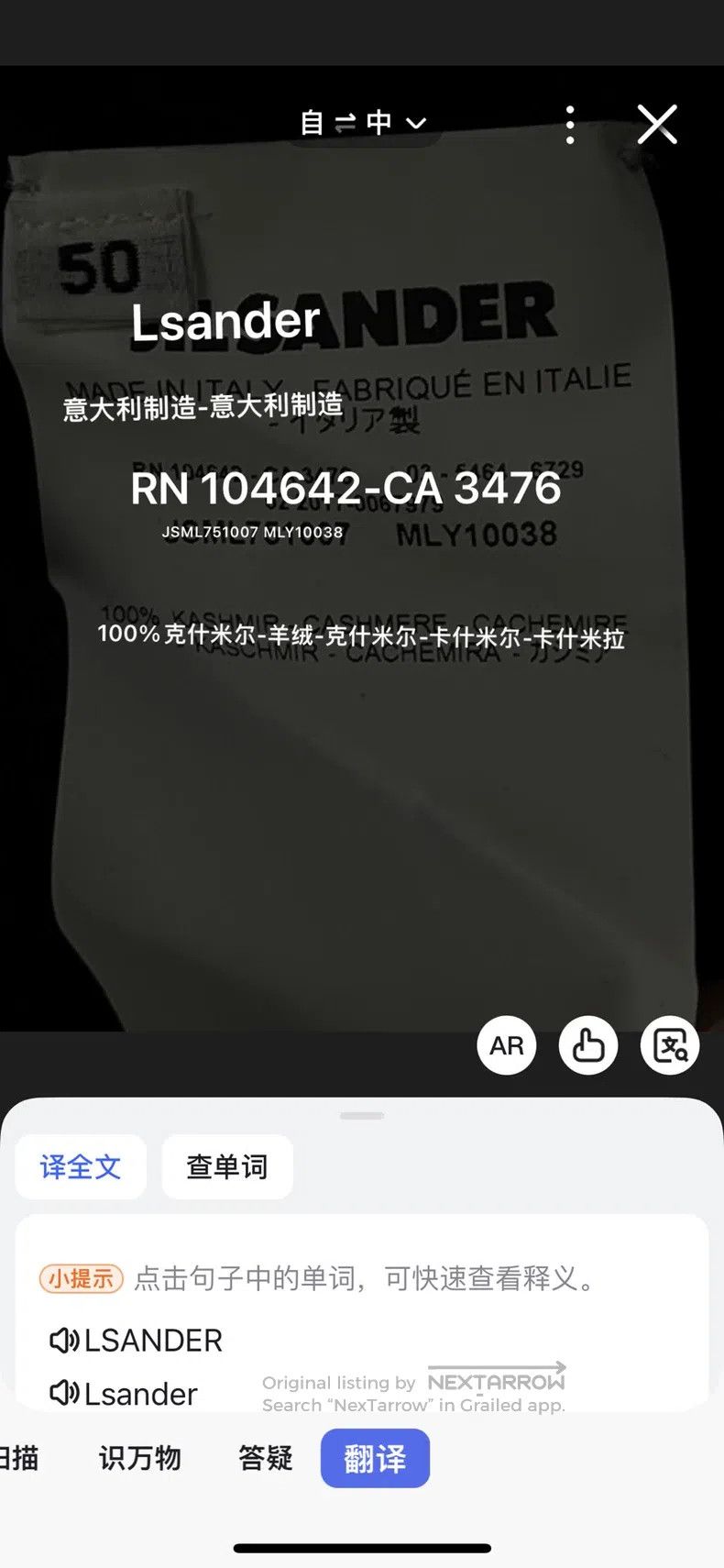Switch to the 识万物 mode
The image size is (724, 1568).
pos(140,1458)
